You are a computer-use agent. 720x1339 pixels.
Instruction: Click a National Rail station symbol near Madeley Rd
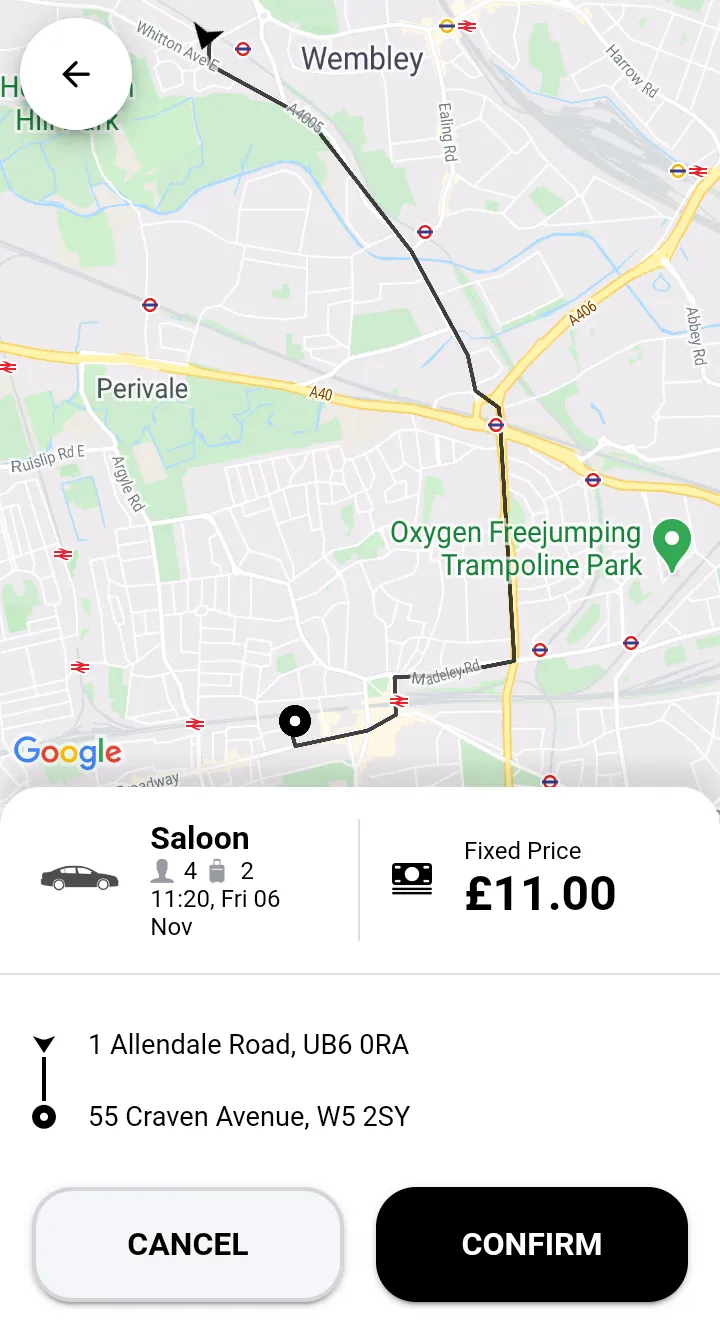click(x=398, y=700)
